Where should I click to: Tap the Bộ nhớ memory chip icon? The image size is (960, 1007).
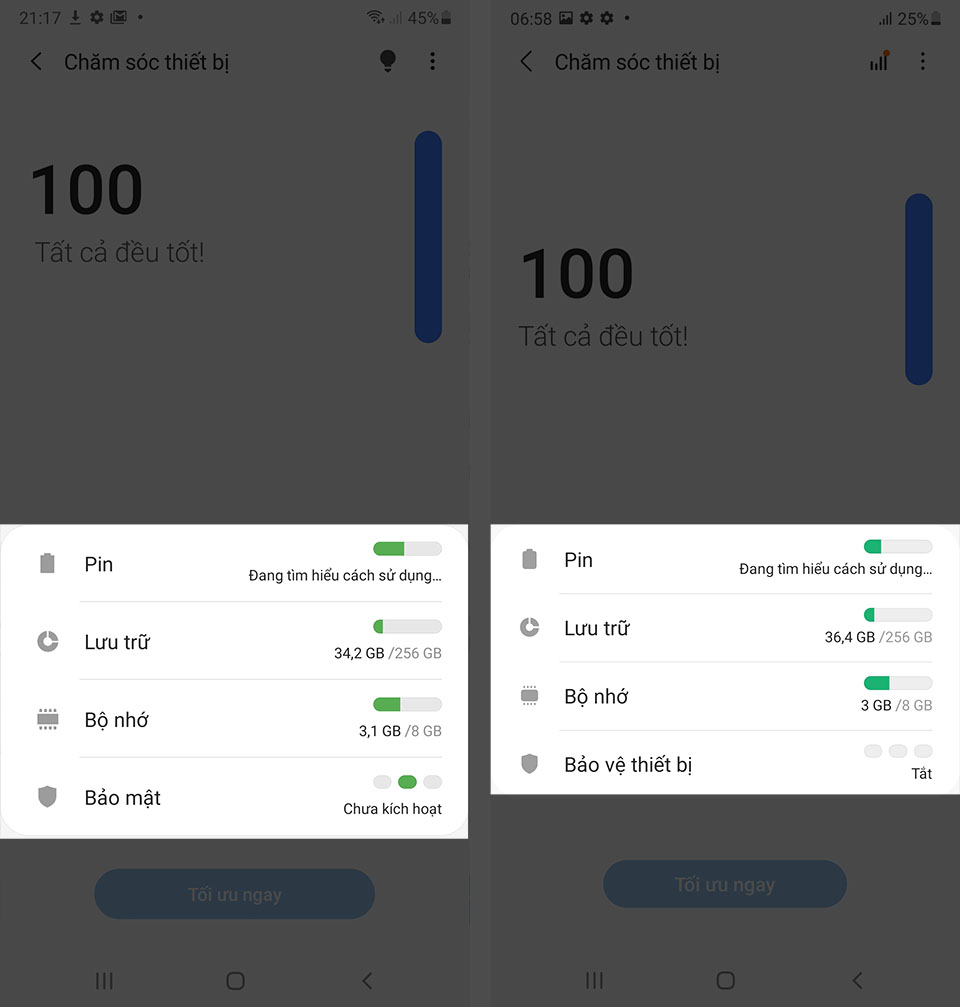click(47, 719)
